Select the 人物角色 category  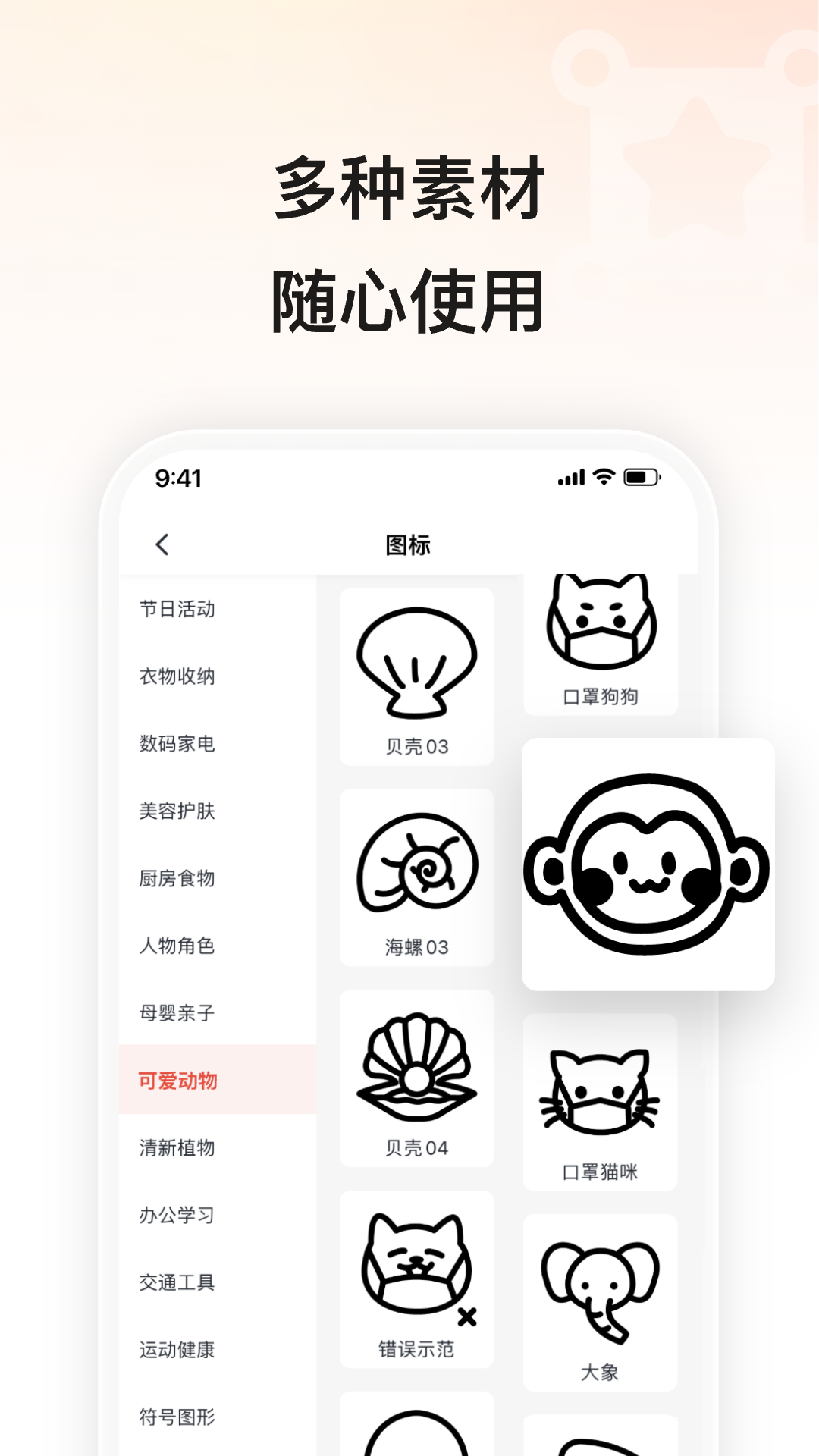click(x=176, y=946)
